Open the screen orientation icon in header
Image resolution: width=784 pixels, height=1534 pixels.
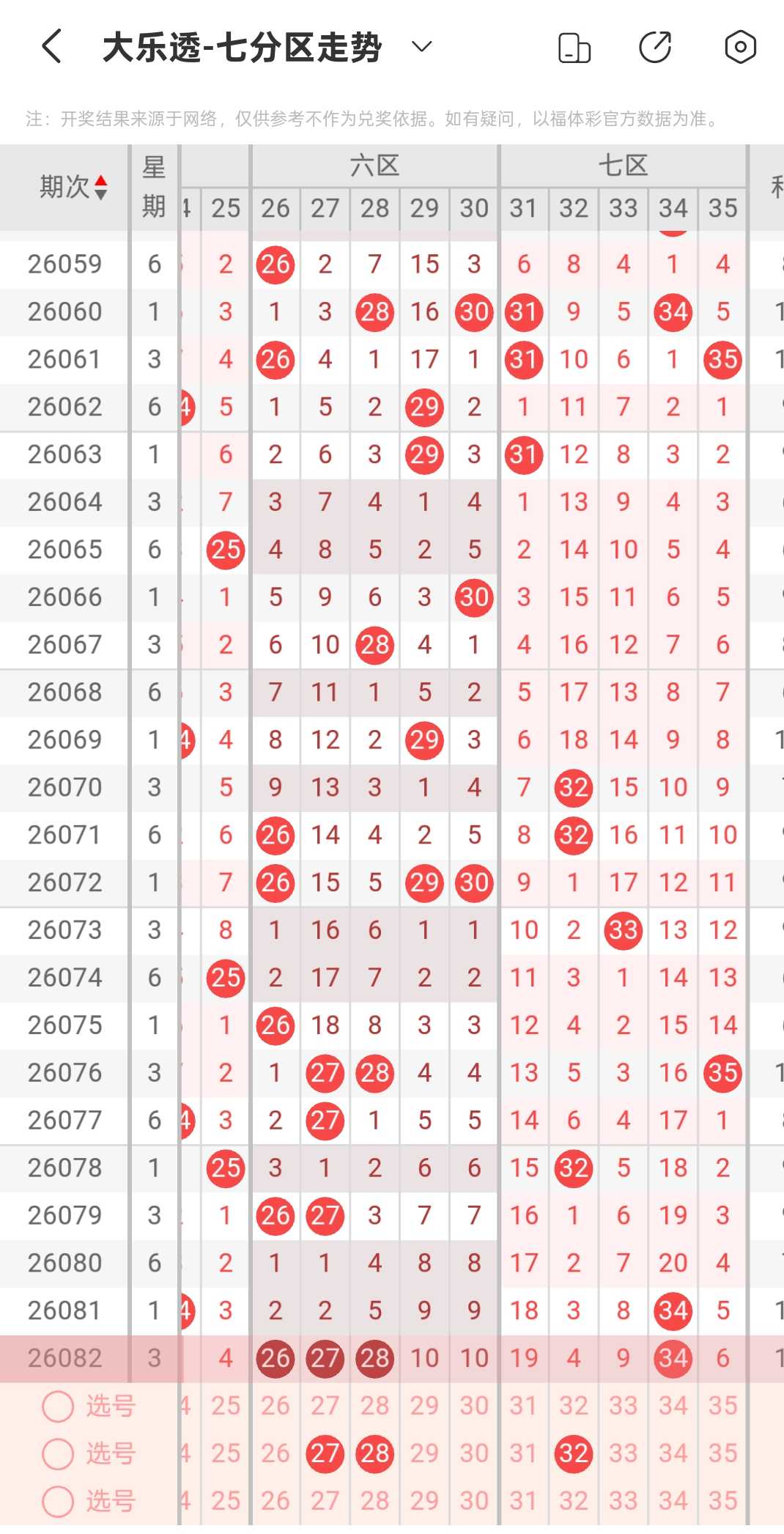(x=574, y=48)
